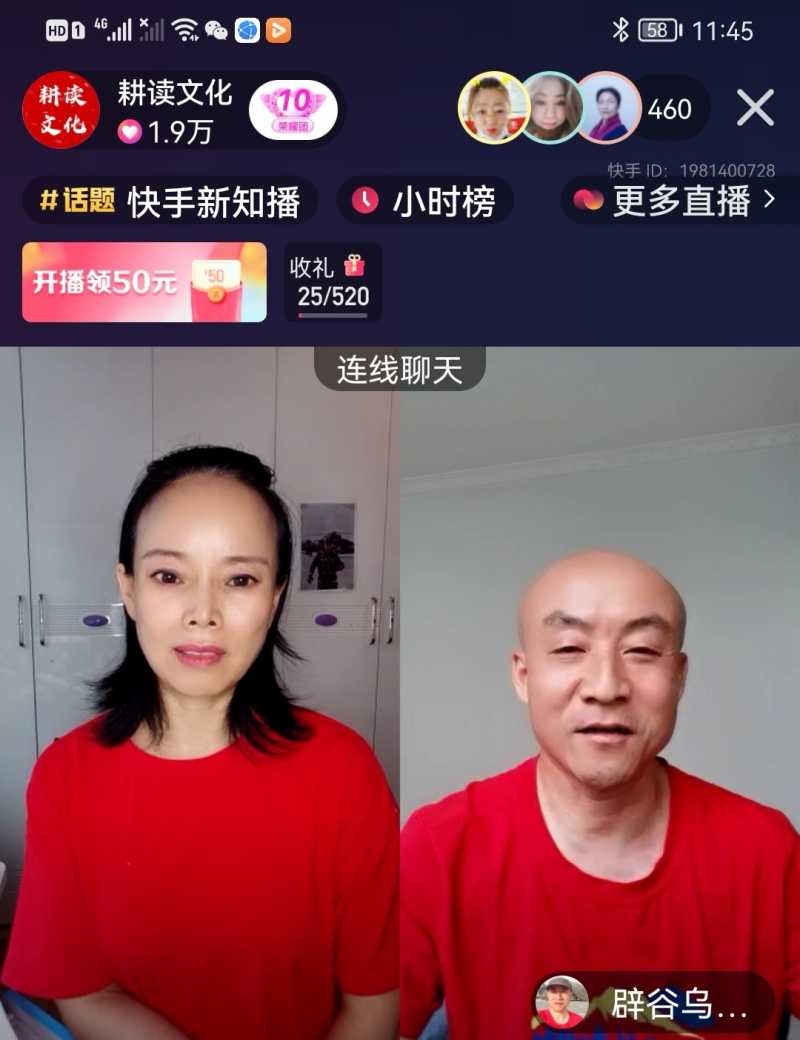The width and height of the screenshot is (800, 1040).
Task: Open 耕读文化 streamer profile
Action: click(x=61, y=110)
